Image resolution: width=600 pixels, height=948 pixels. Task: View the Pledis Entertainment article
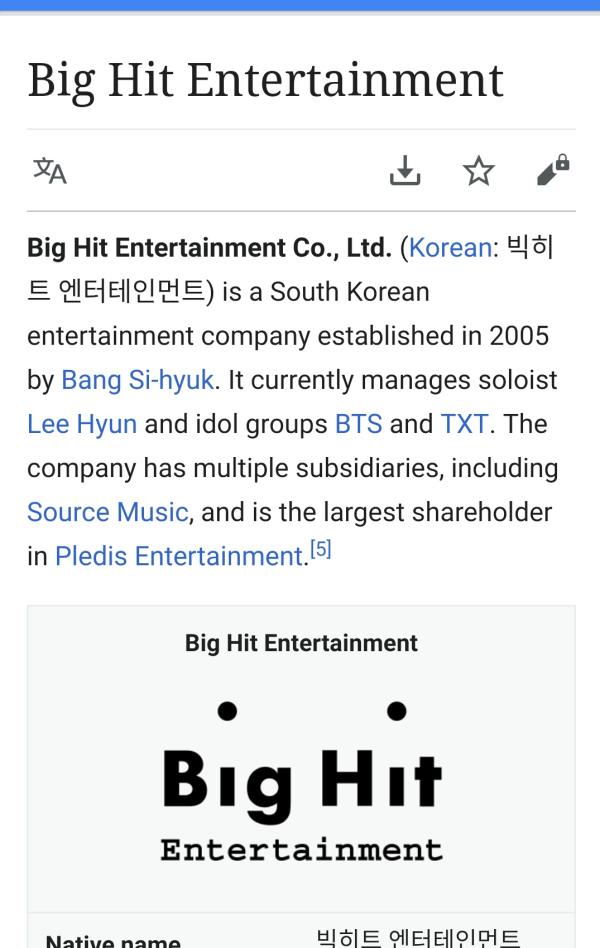(x=178, y=556)
